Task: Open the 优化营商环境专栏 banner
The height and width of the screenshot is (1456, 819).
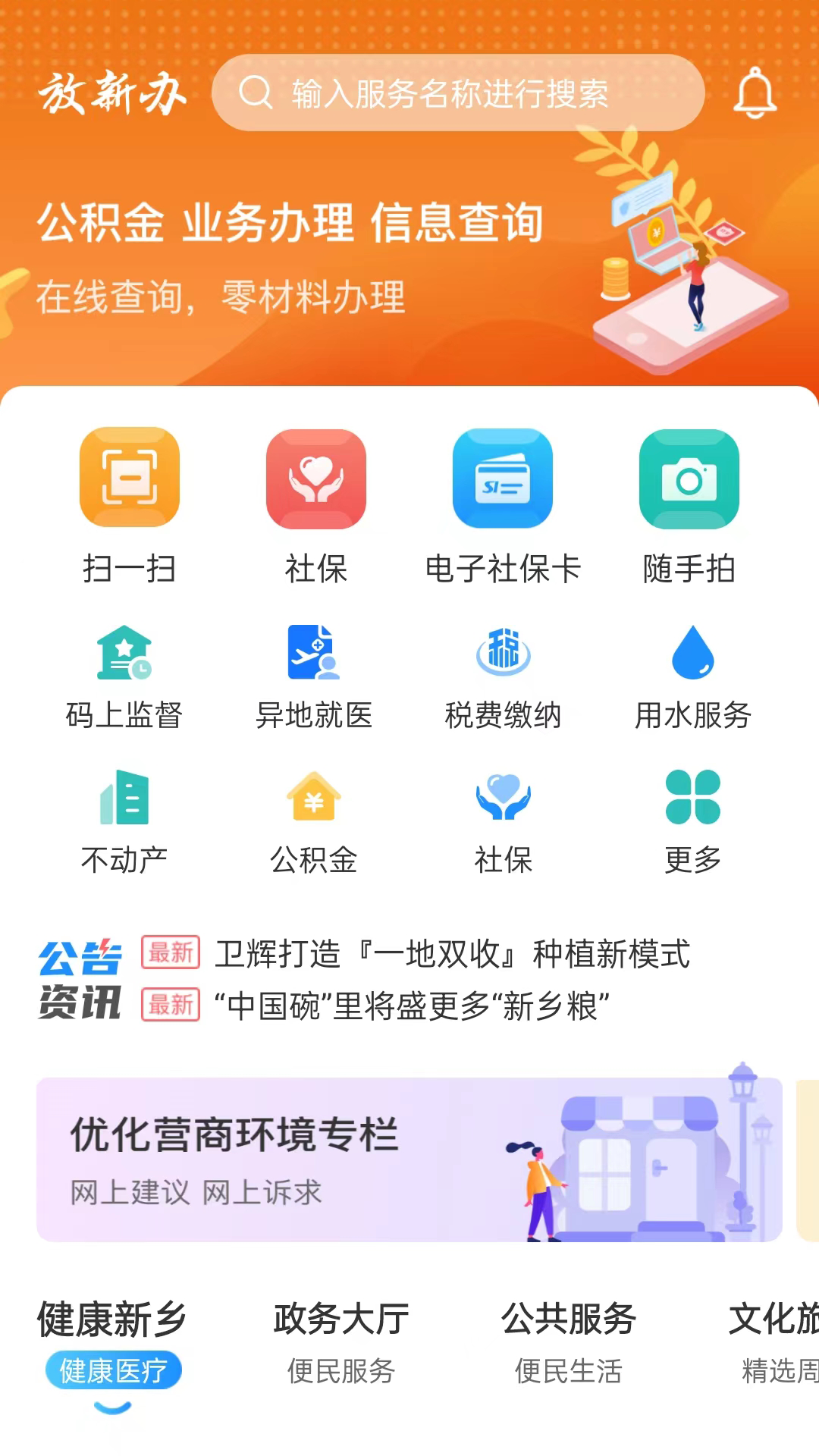Action: pos(409,1159)
